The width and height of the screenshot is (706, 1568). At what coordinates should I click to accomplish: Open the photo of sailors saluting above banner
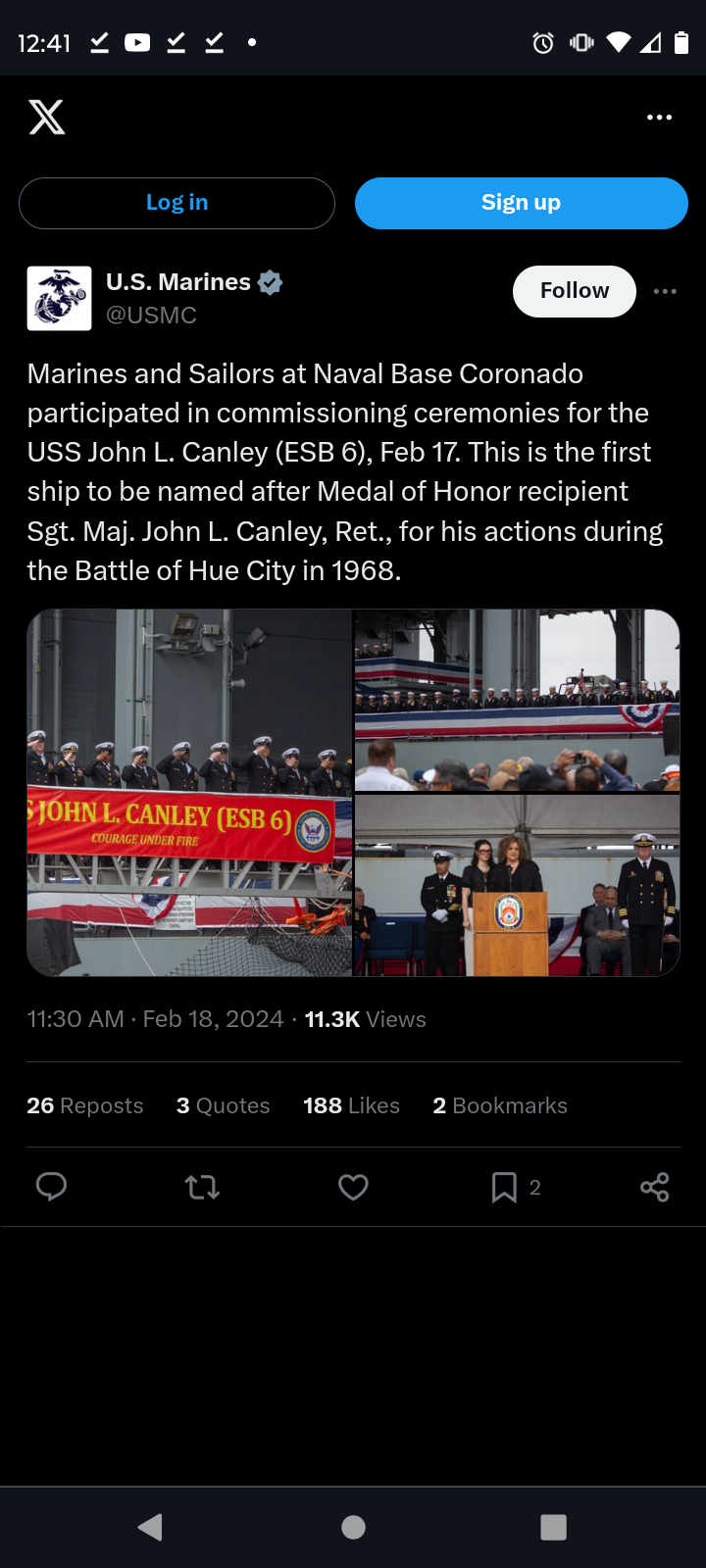click(189, 793)
